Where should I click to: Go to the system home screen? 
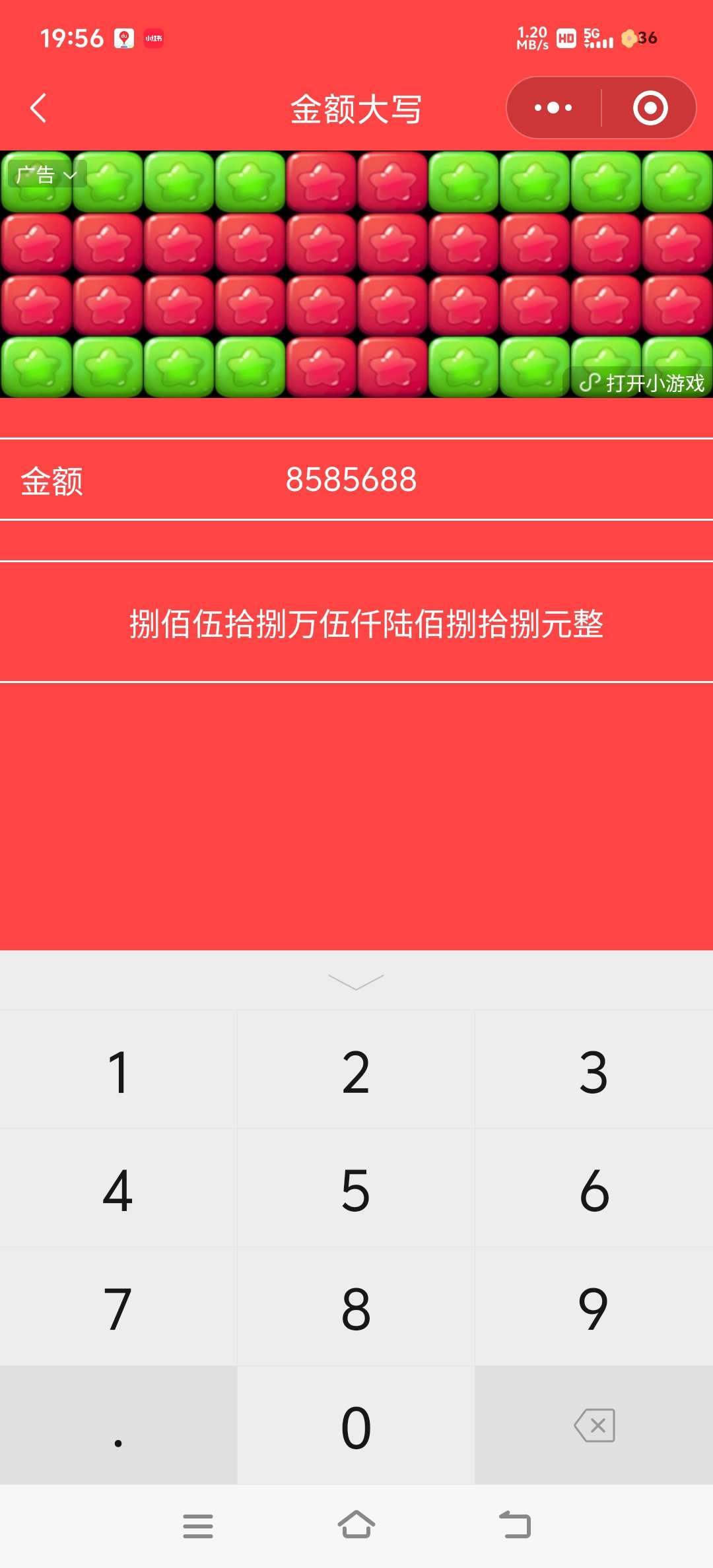pyautogui.click(x=356, y=1526)
